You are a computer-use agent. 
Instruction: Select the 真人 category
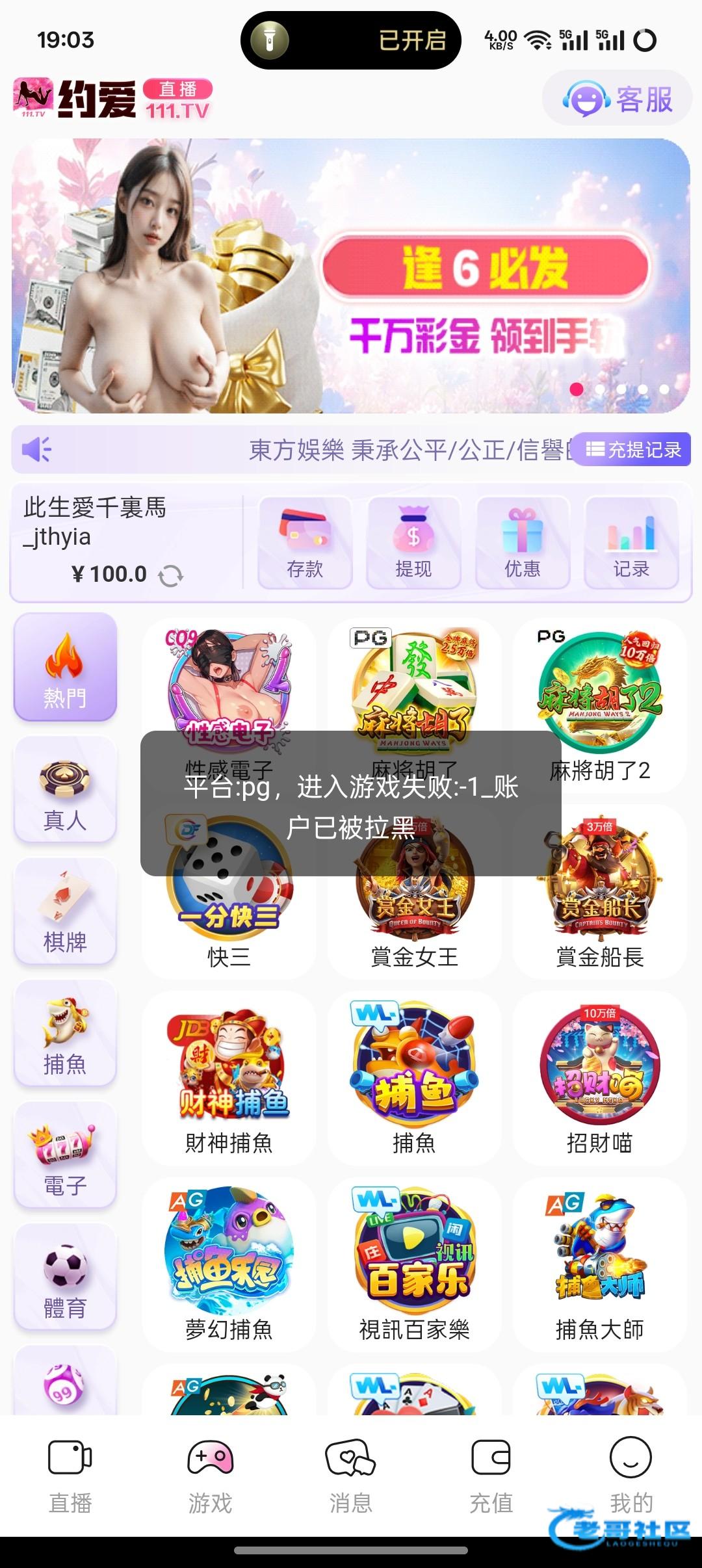(x=65, y=789)
